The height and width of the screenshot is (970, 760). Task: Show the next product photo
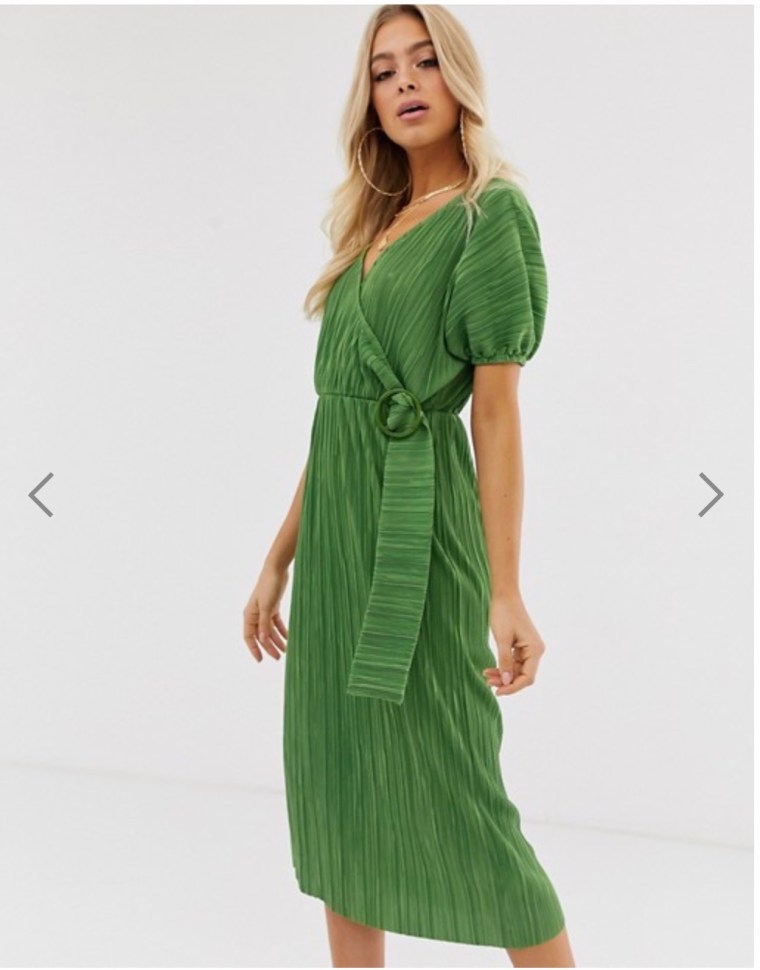click(710, 494)
